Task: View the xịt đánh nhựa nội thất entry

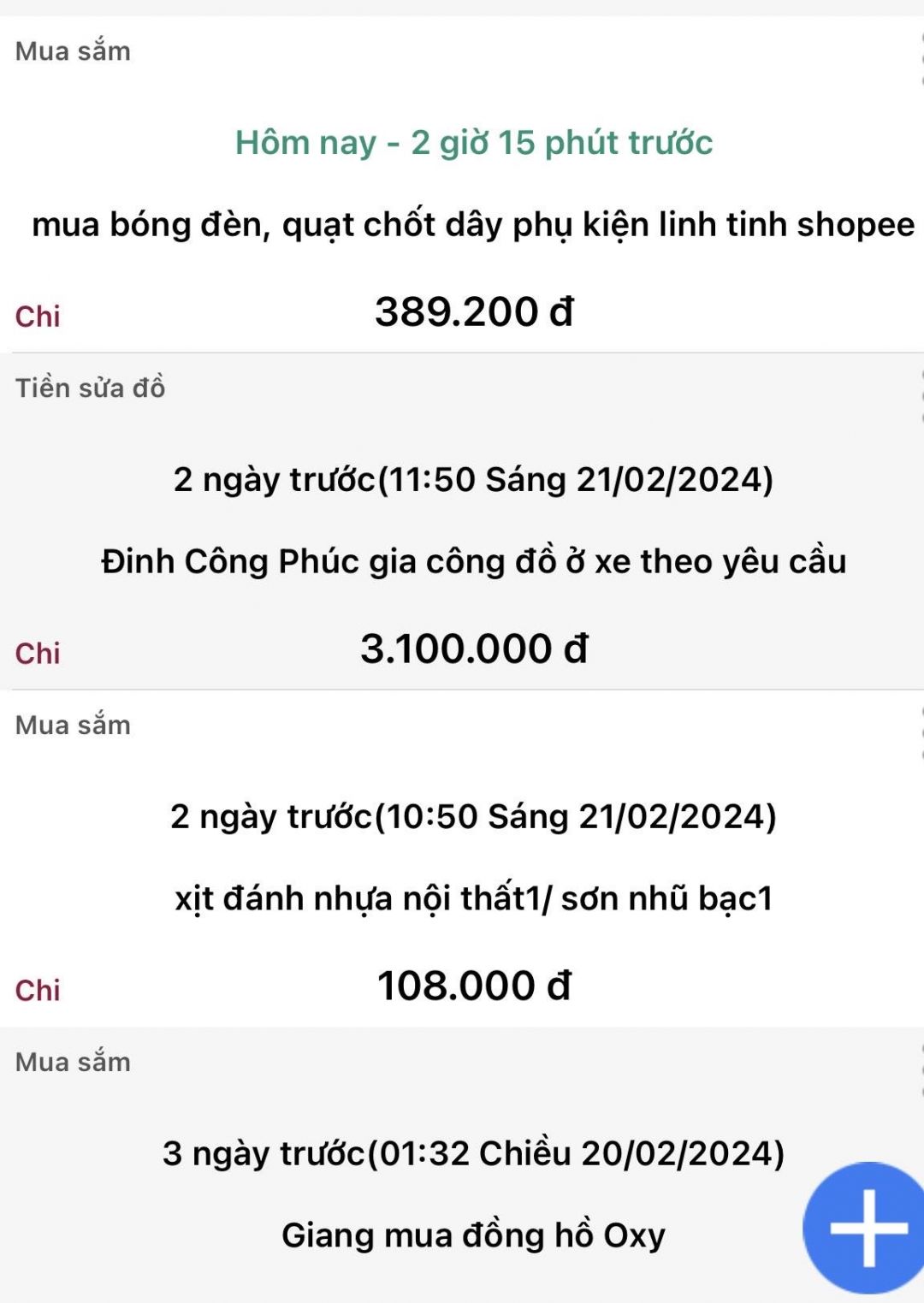Action: 473,899
